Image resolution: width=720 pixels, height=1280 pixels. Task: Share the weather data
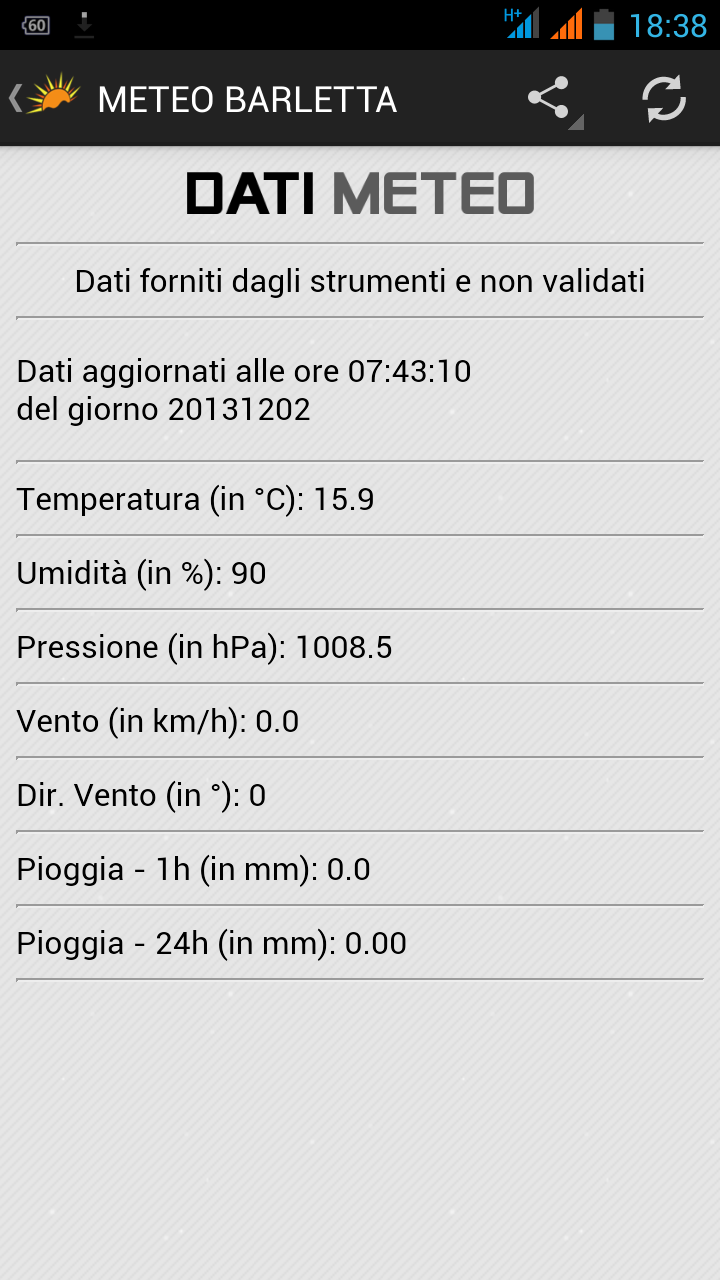coord(549,99)
